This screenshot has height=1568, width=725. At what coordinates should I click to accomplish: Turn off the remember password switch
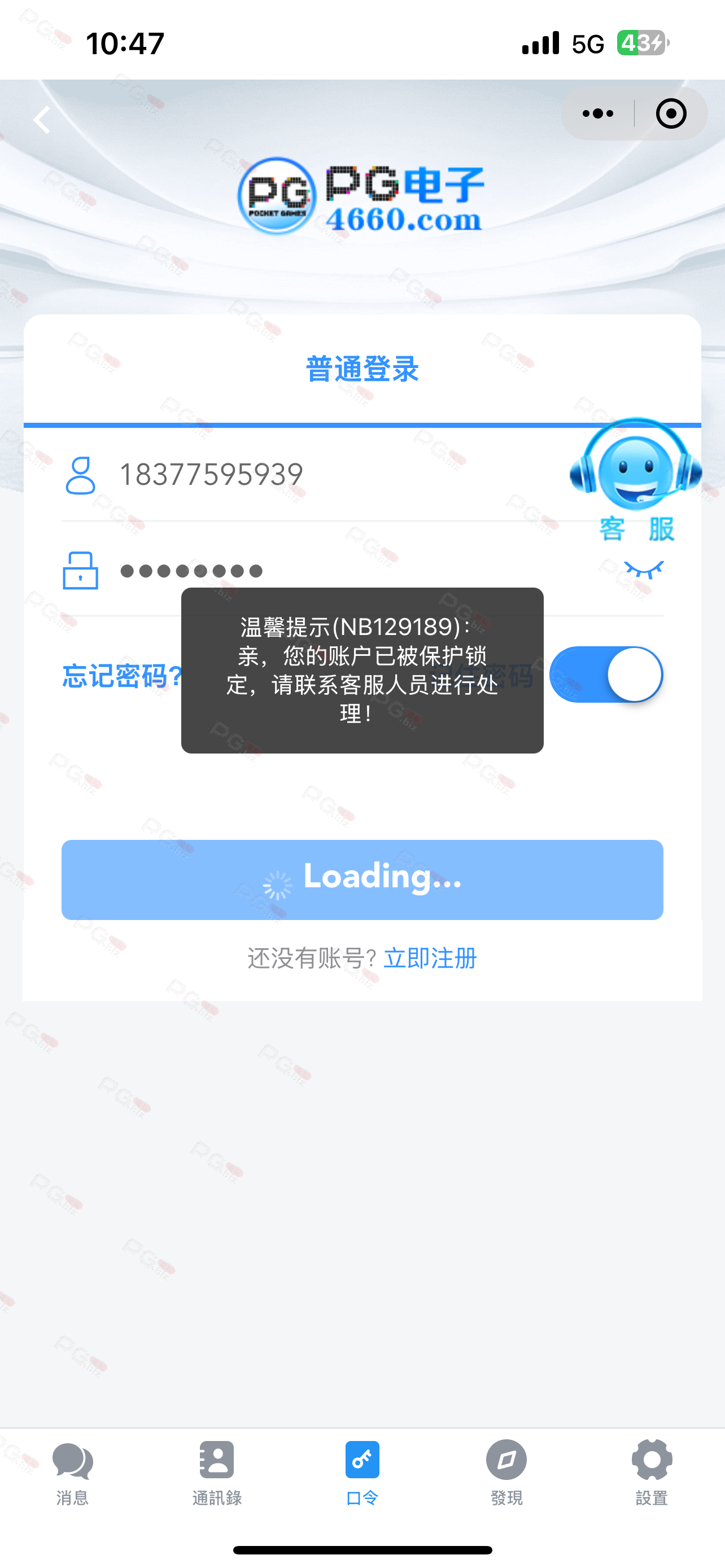pos(606,674)
